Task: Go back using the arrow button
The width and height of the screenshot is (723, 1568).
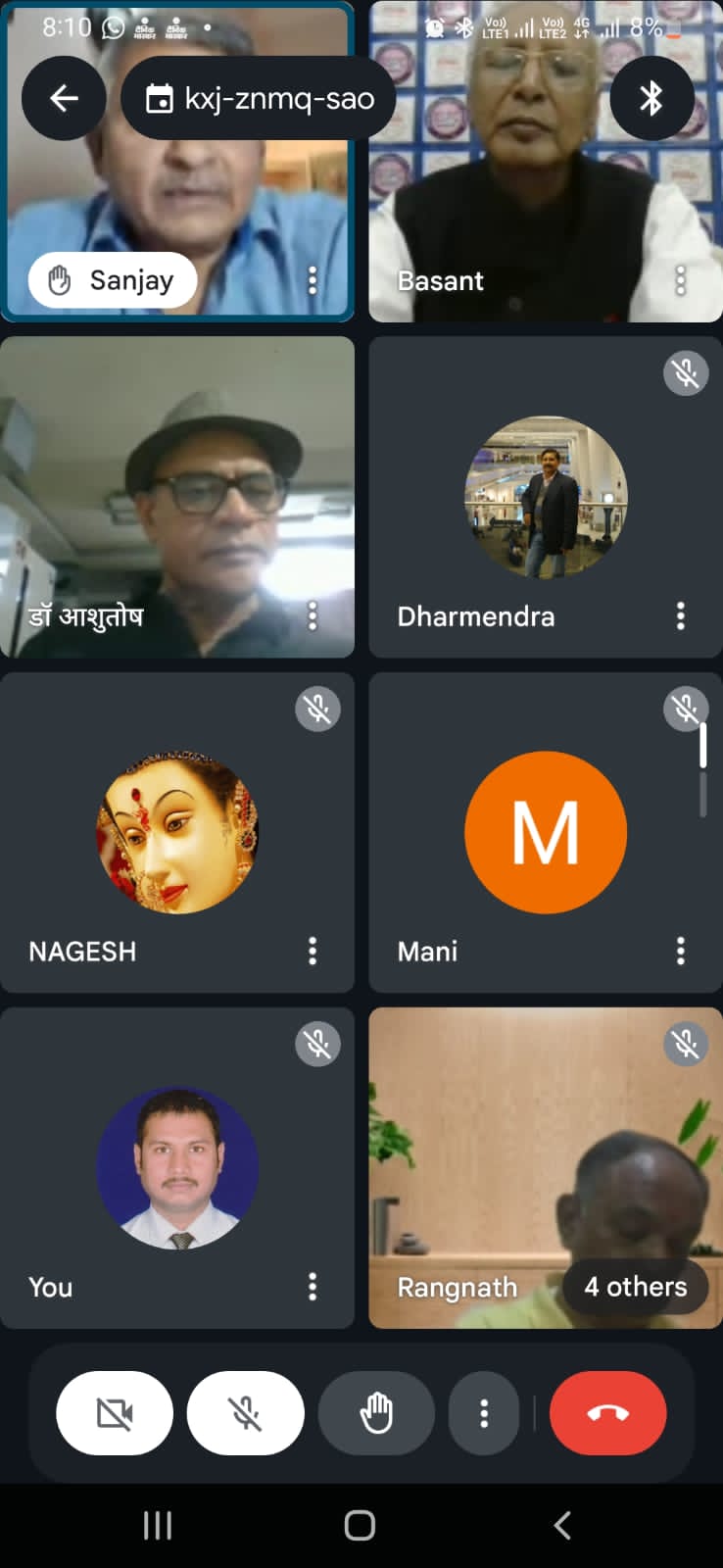Action: pos(64,98)
